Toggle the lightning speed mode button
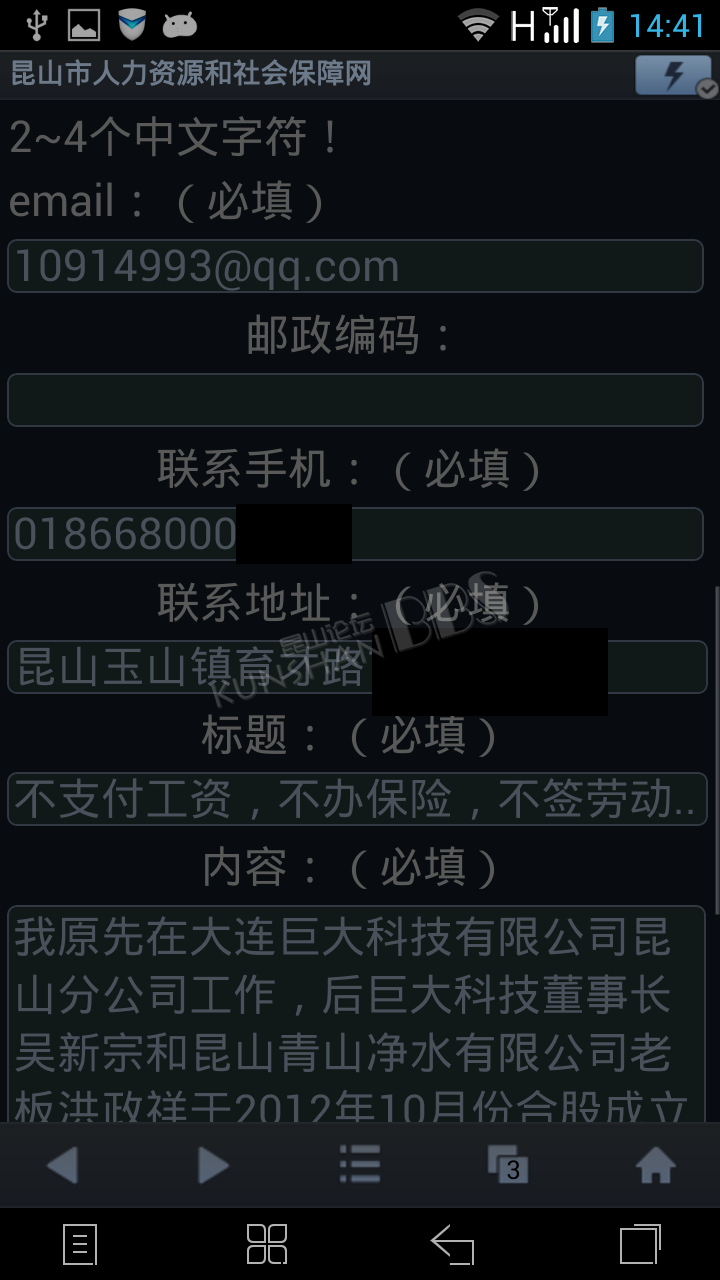The width and height of the screenshot is (720, 1280). (x=675, y=76)
